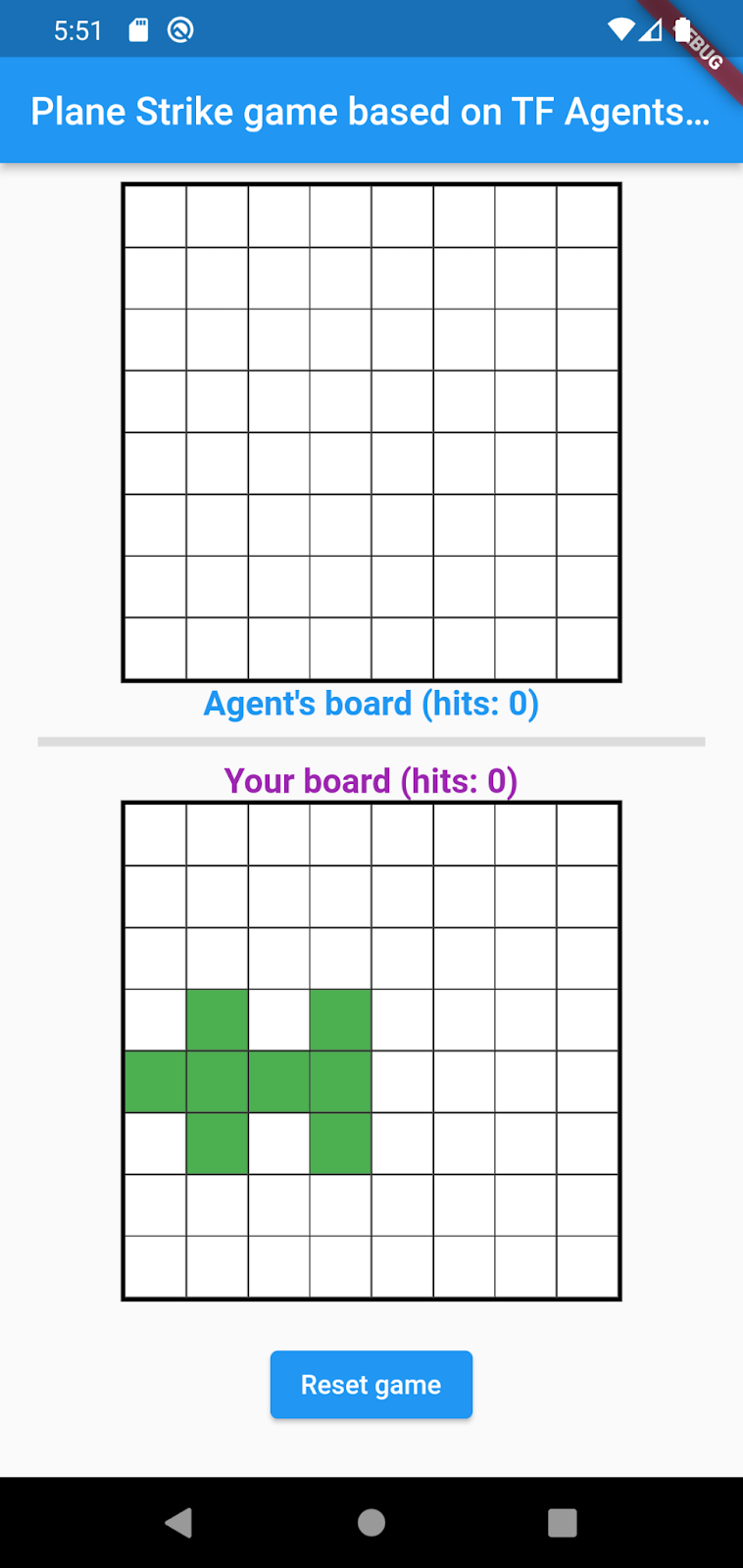Screen dimensions: 743x1568
Task: Go to home screen via home button
Action: [x=371, y=1522]
